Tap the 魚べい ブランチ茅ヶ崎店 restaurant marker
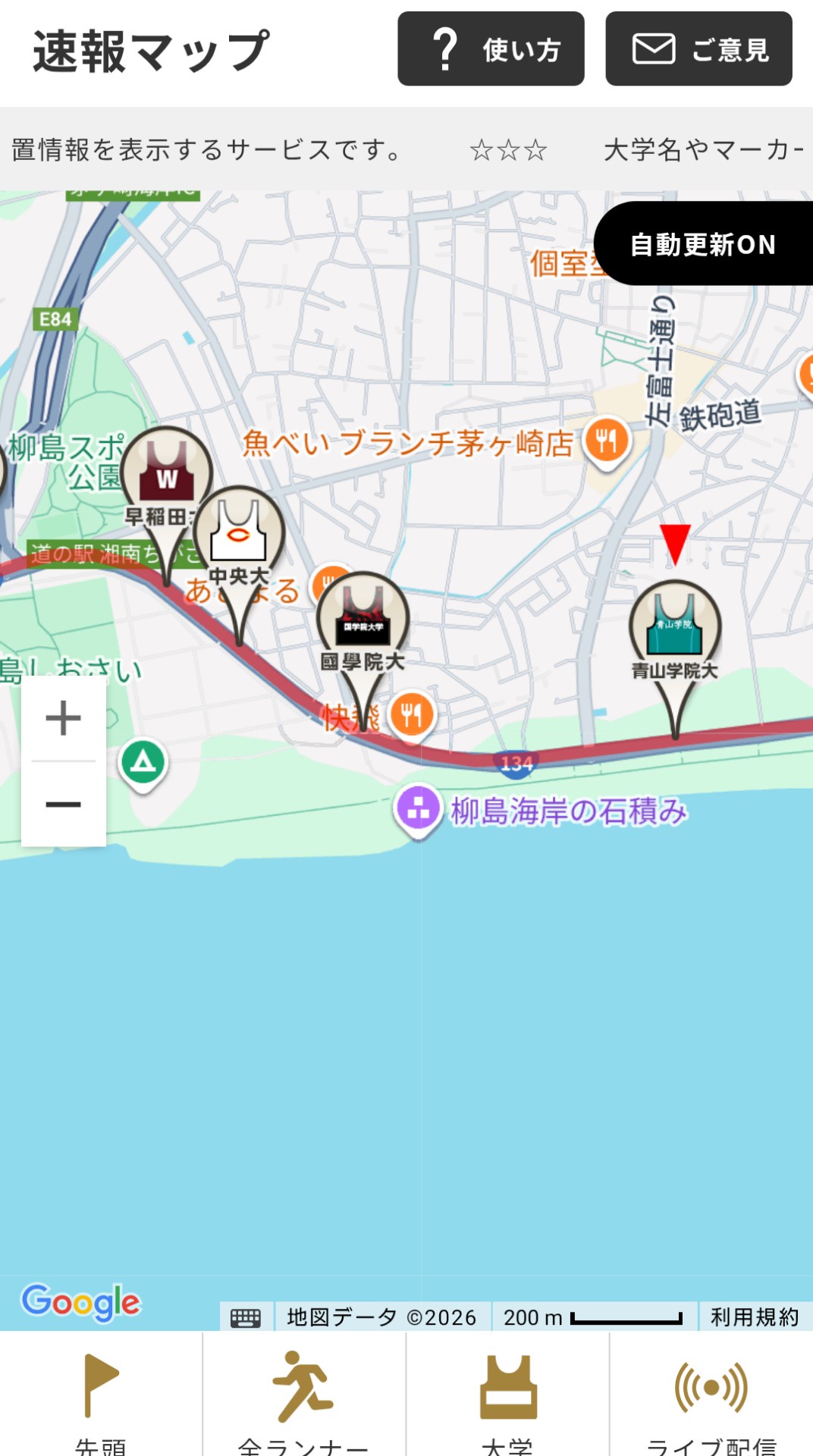Screen dimensions: 813x1456 coord(607,441)
